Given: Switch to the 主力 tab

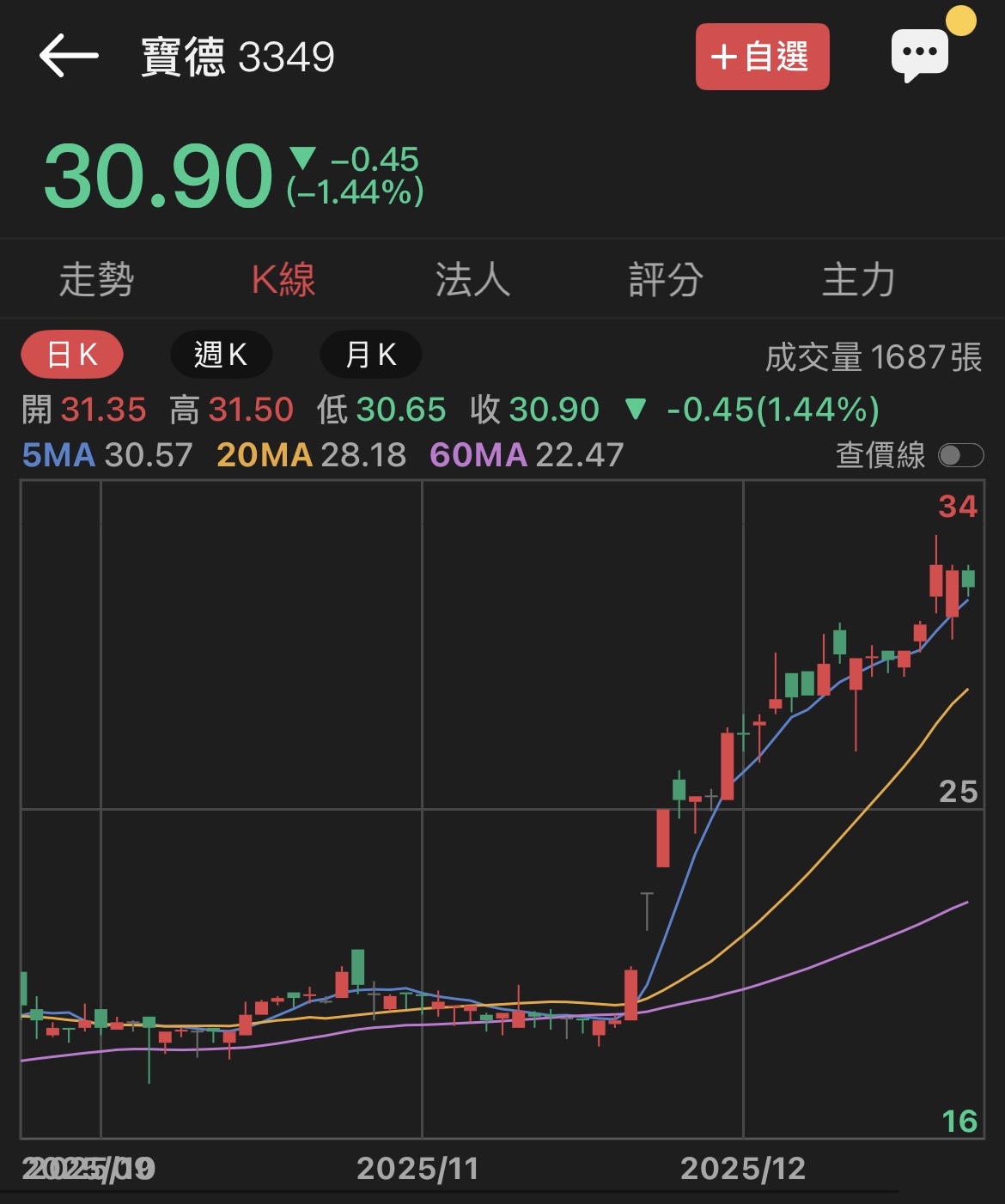Looking at the screenshot, I should tap(858, 280).
